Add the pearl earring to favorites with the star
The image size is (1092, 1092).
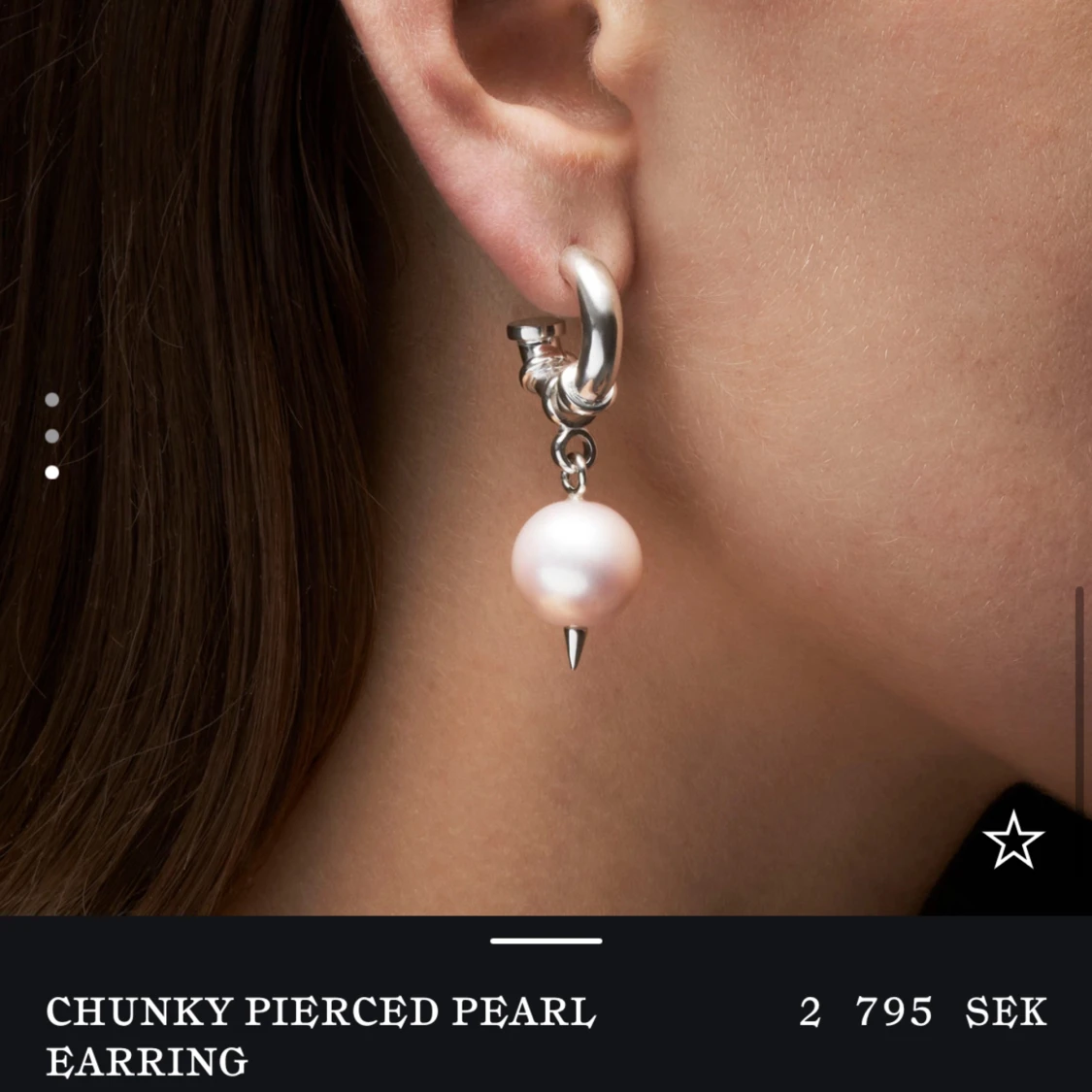pos(1012,841)
